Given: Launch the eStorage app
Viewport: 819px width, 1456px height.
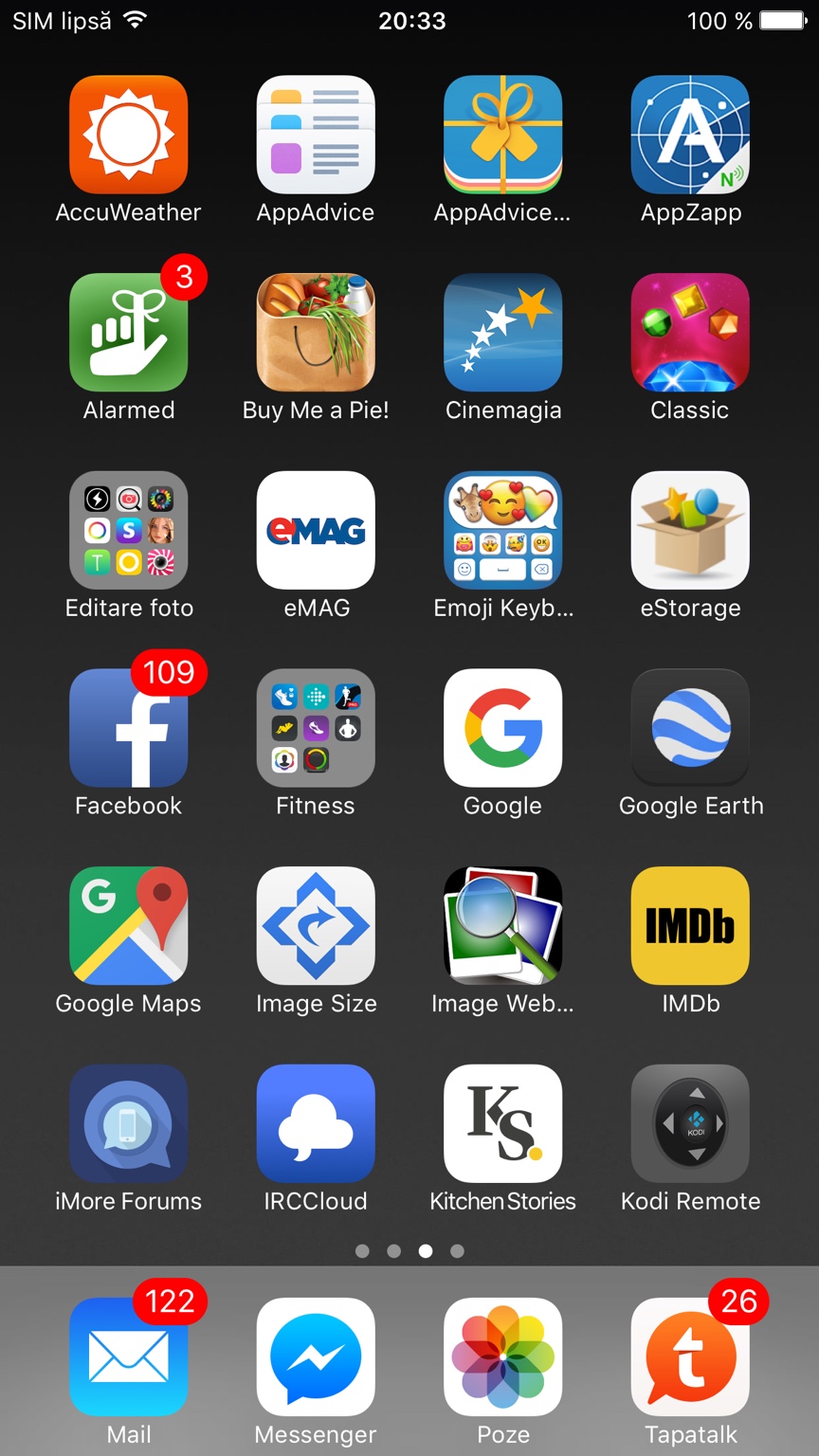Looking at the screenshot, I should pos(690,530).
